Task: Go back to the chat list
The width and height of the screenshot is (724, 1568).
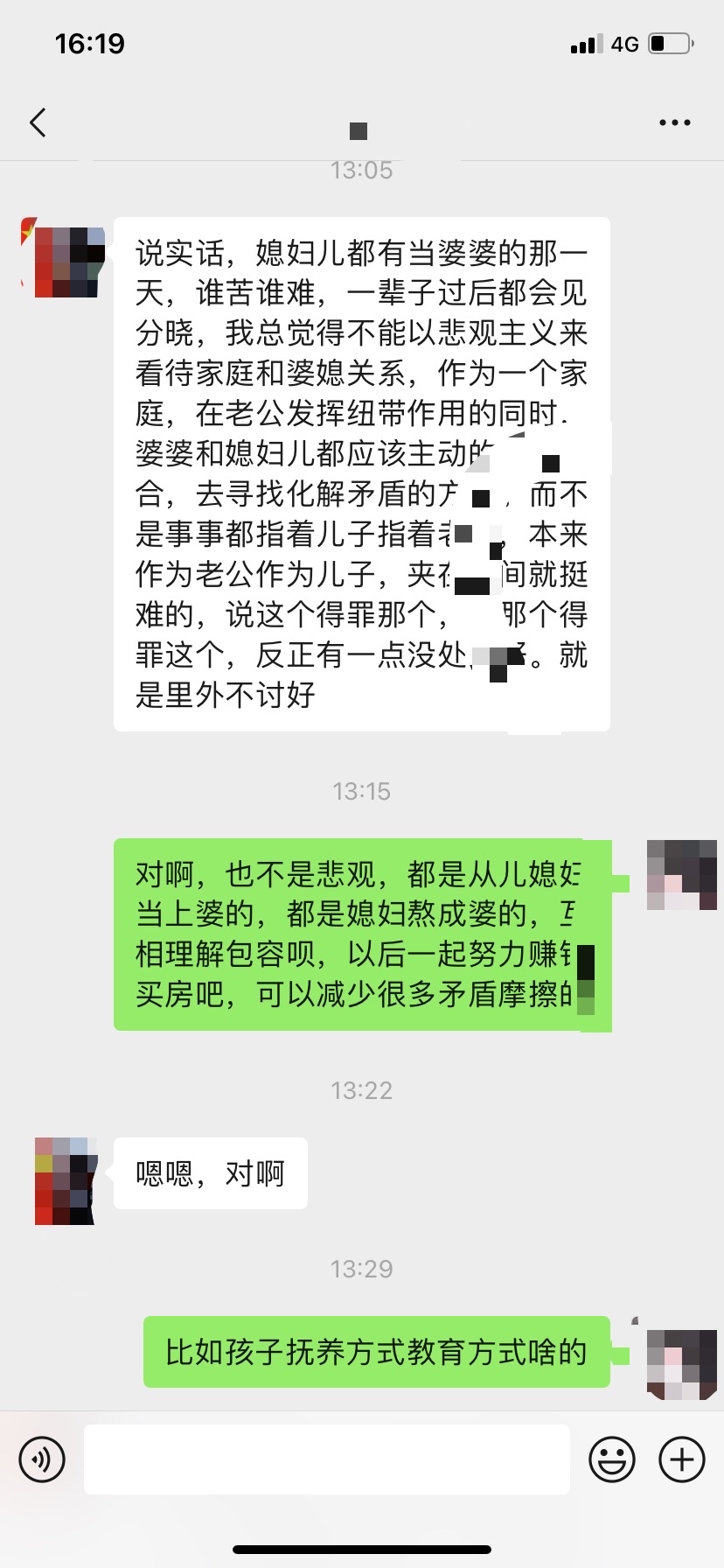Action: (x=38, y=123)
